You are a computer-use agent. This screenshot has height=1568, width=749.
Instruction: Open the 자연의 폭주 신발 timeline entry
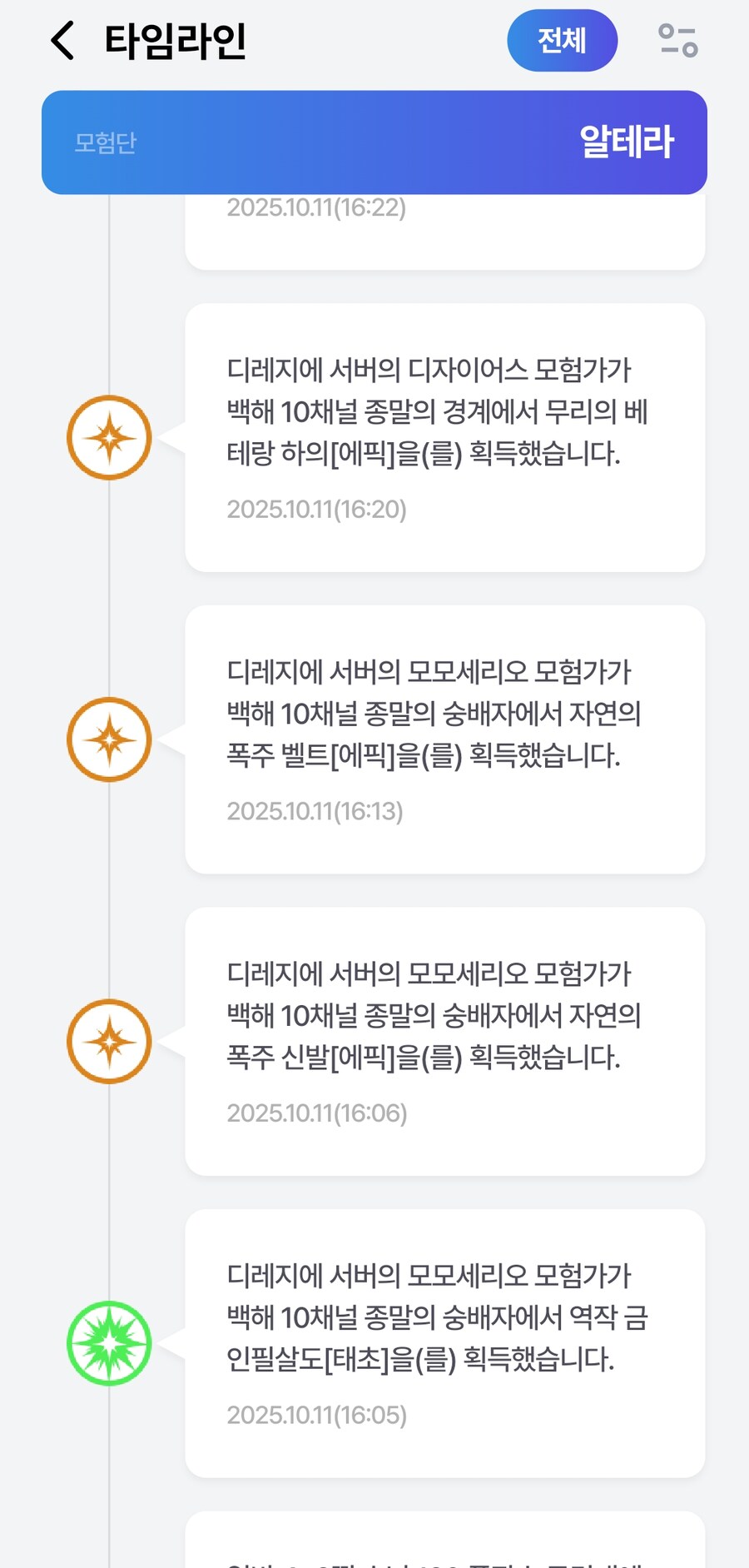[x=444, y=1041]
